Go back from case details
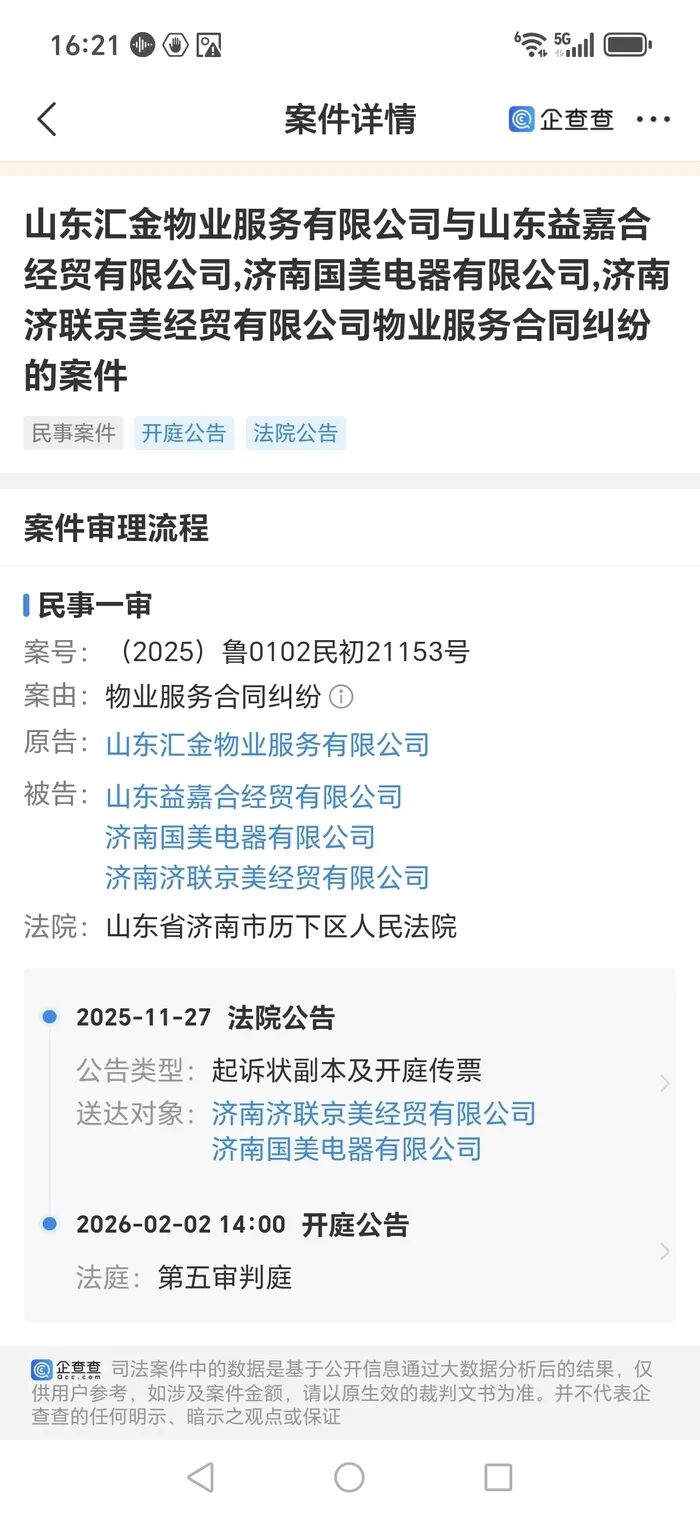Viewport: 700px width, 1515px height. [x=47, y=120]
